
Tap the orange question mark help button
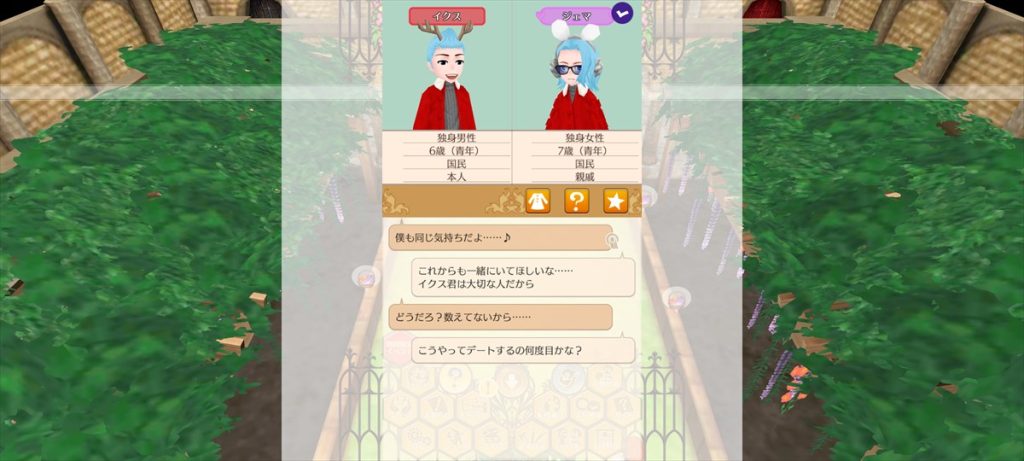[x=576, y=201]
